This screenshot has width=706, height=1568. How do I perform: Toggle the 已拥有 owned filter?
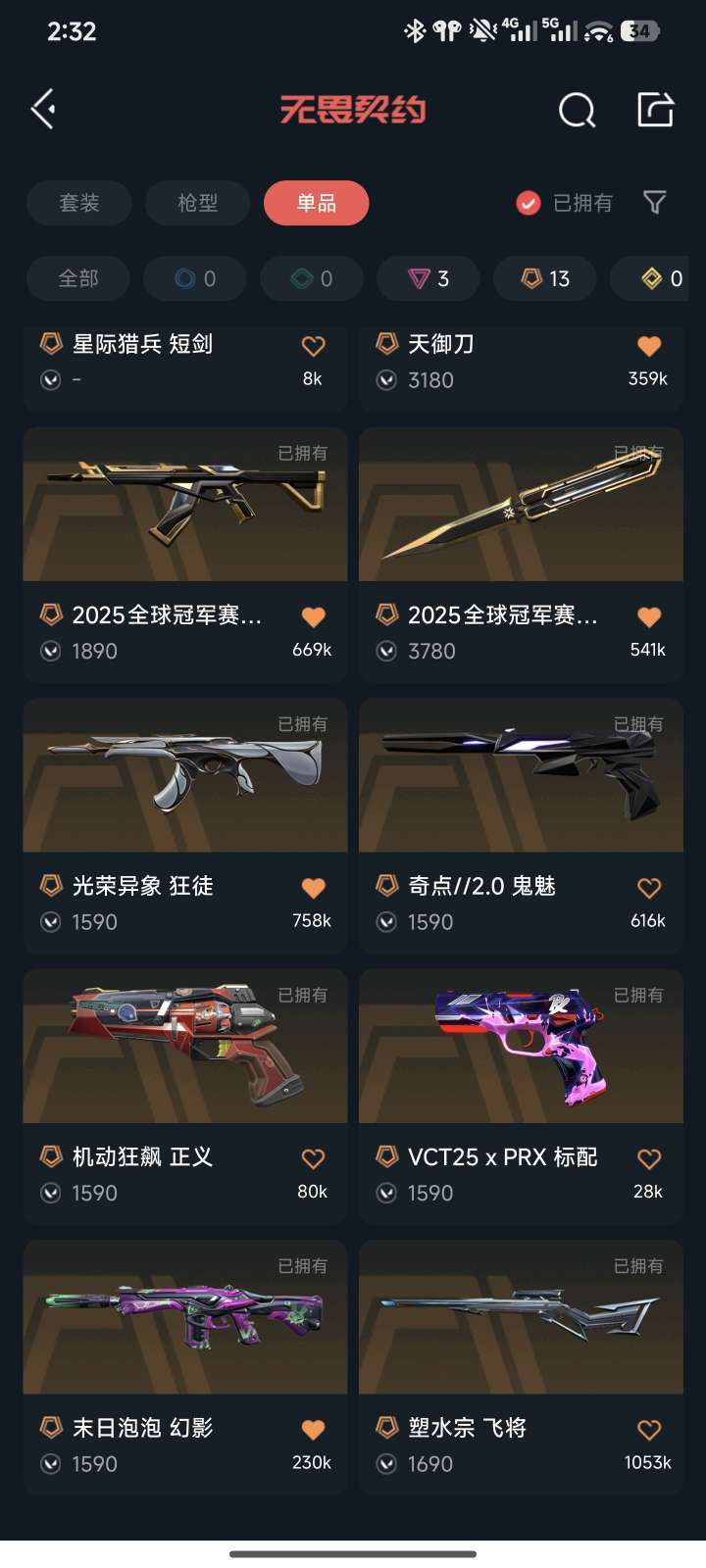click(565, 203)
